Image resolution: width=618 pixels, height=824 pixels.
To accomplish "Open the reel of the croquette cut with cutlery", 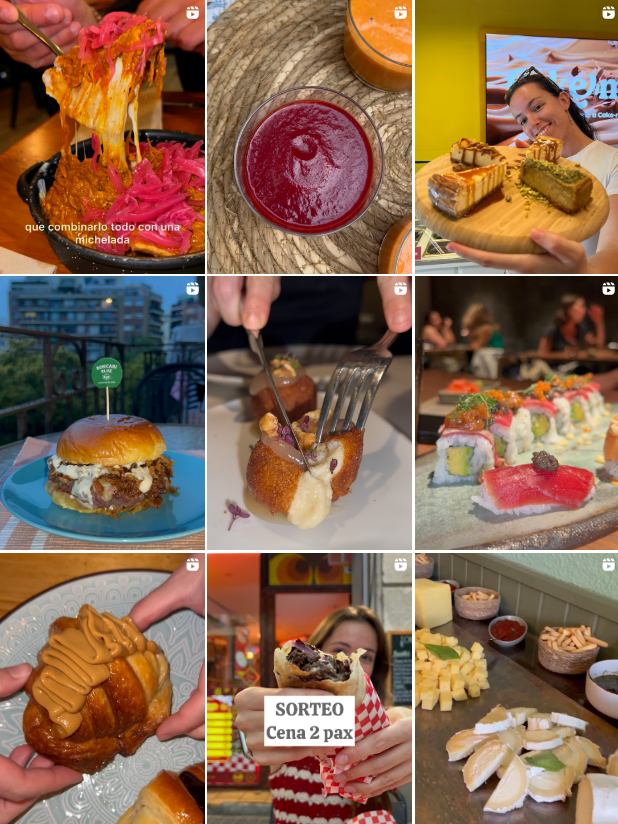I will 309,413.
